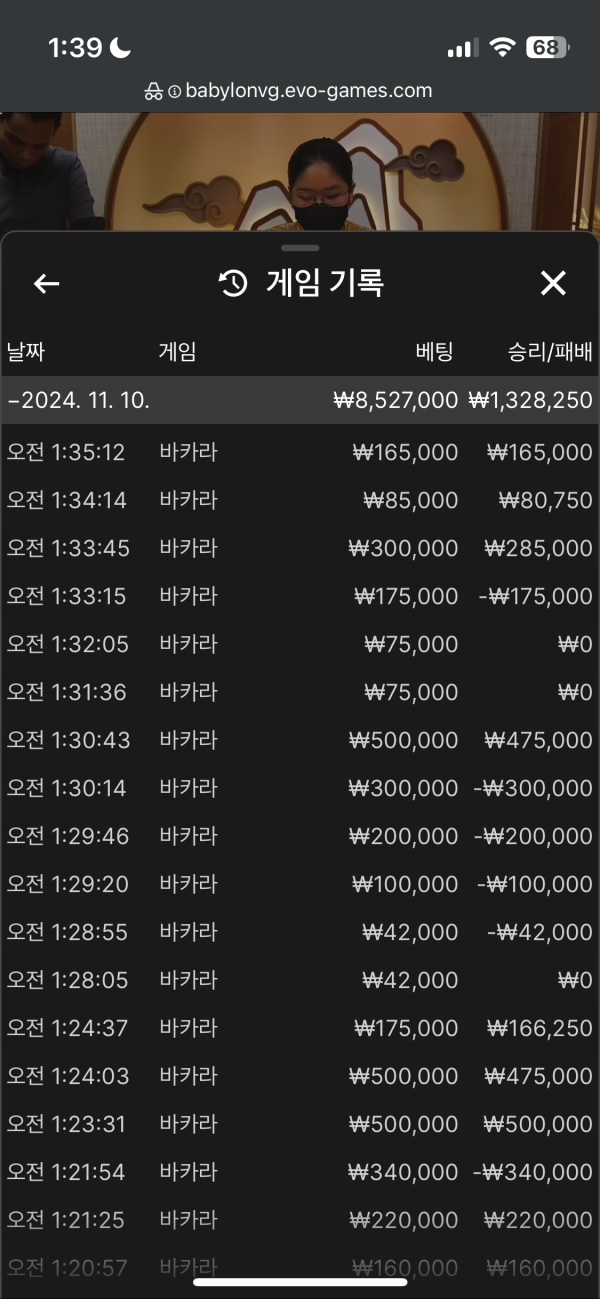Select the 오전 1:30:14 바카라 entry
This screenshot has width=600, height=1299.
(x=300, y=788)
